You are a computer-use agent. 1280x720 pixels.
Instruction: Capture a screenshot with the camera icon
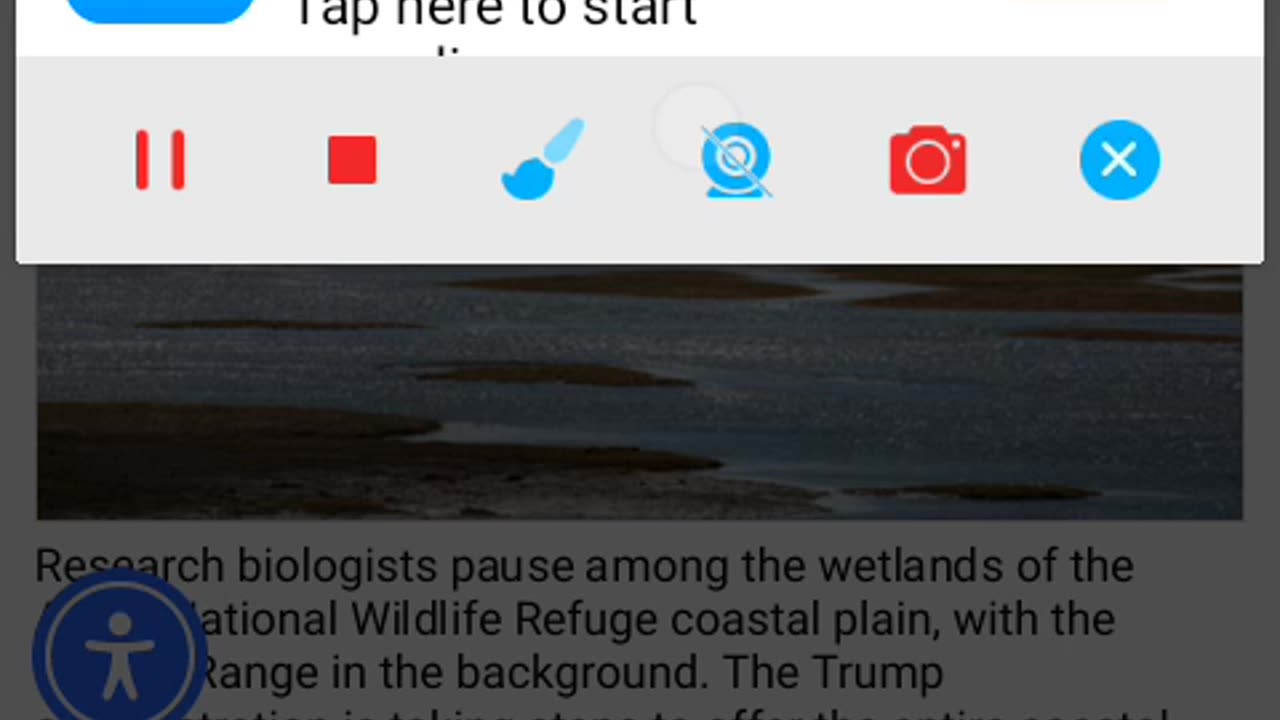click(x=928, y=160)
